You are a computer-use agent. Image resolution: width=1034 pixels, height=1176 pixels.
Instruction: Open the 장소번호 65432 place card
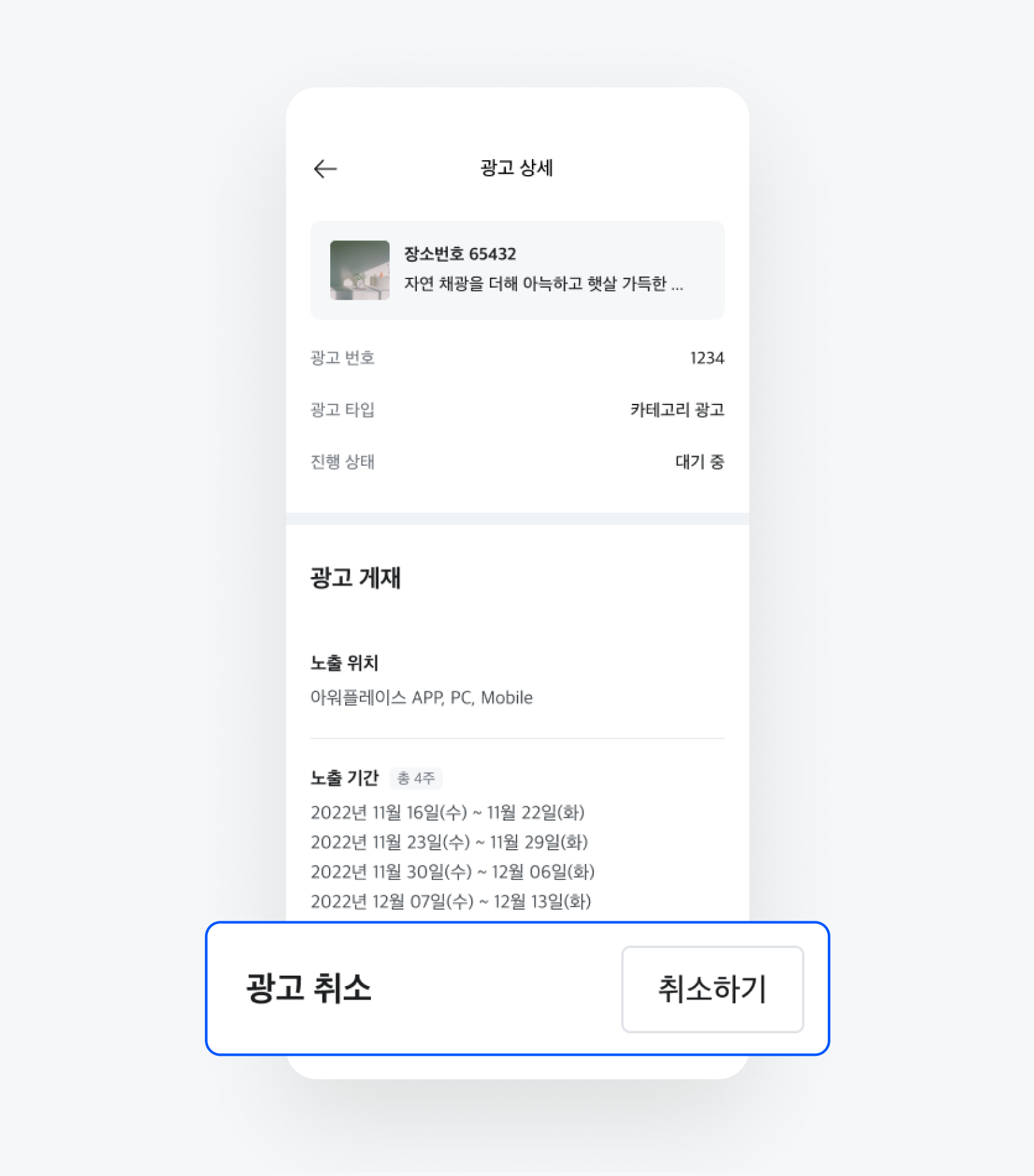tap(517, 270)
